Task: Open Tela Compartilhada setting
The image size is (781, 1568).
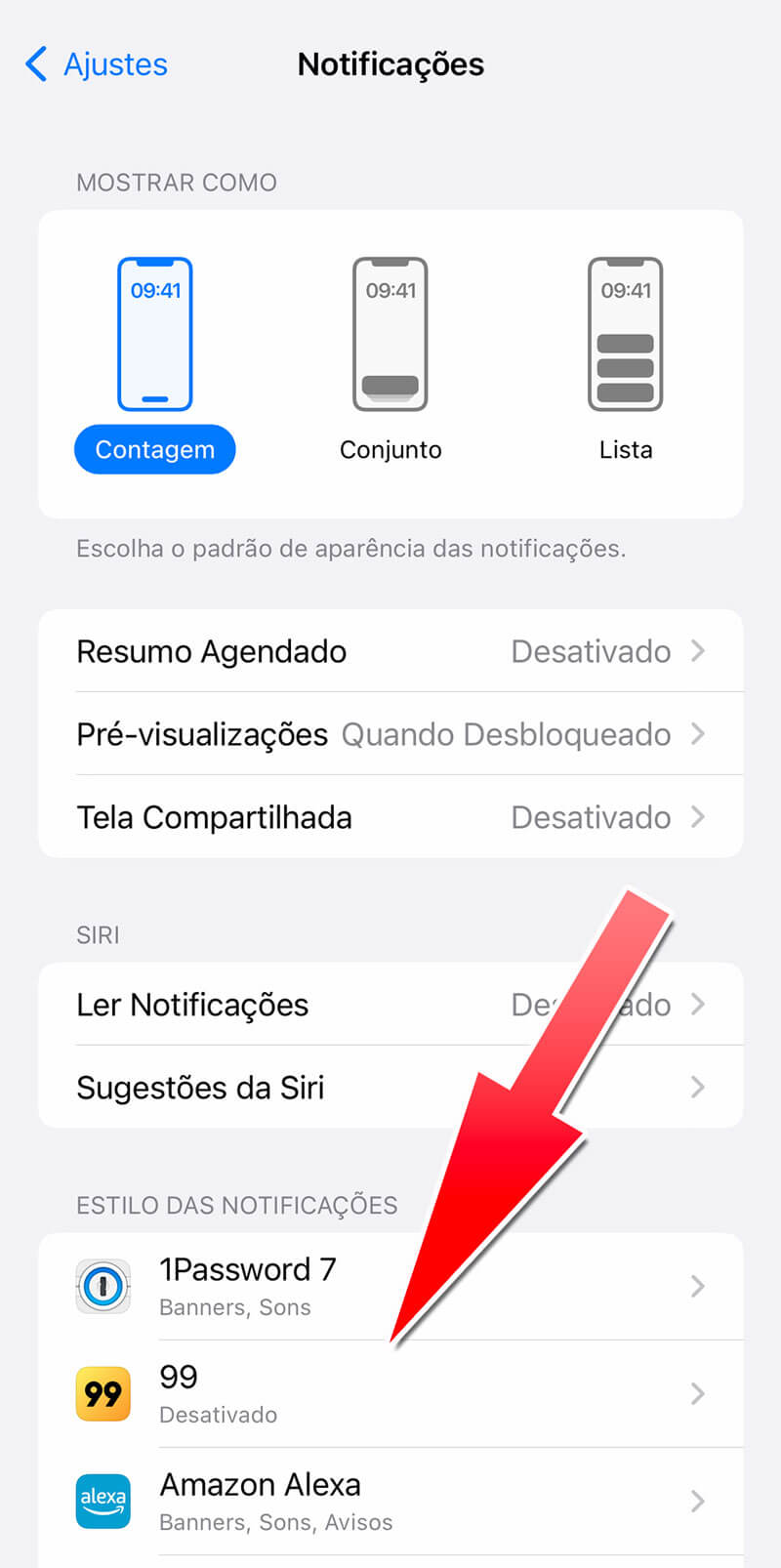Action: tap(390, 817)
